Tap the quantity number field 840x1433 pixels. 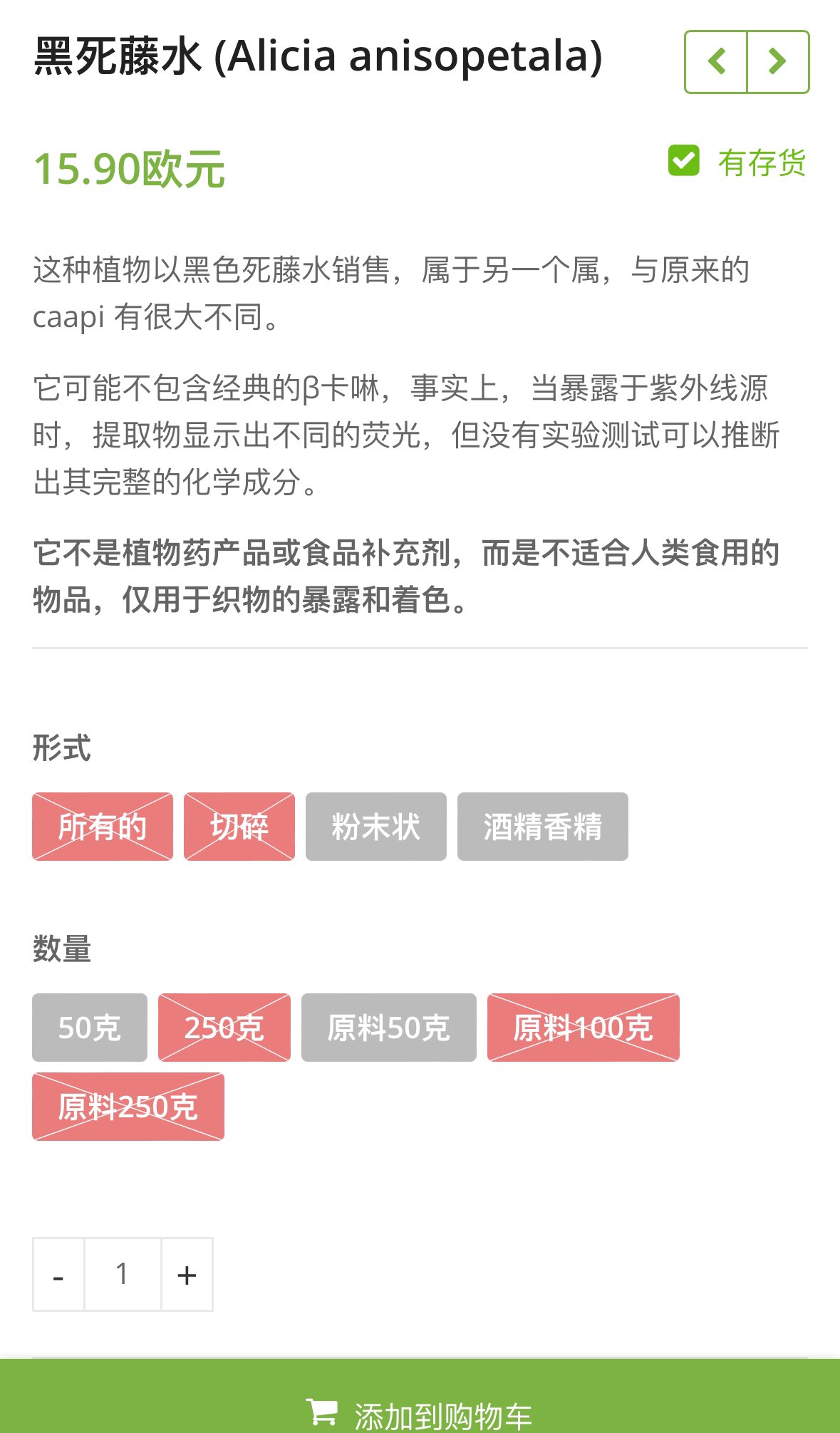(123, 1275)
